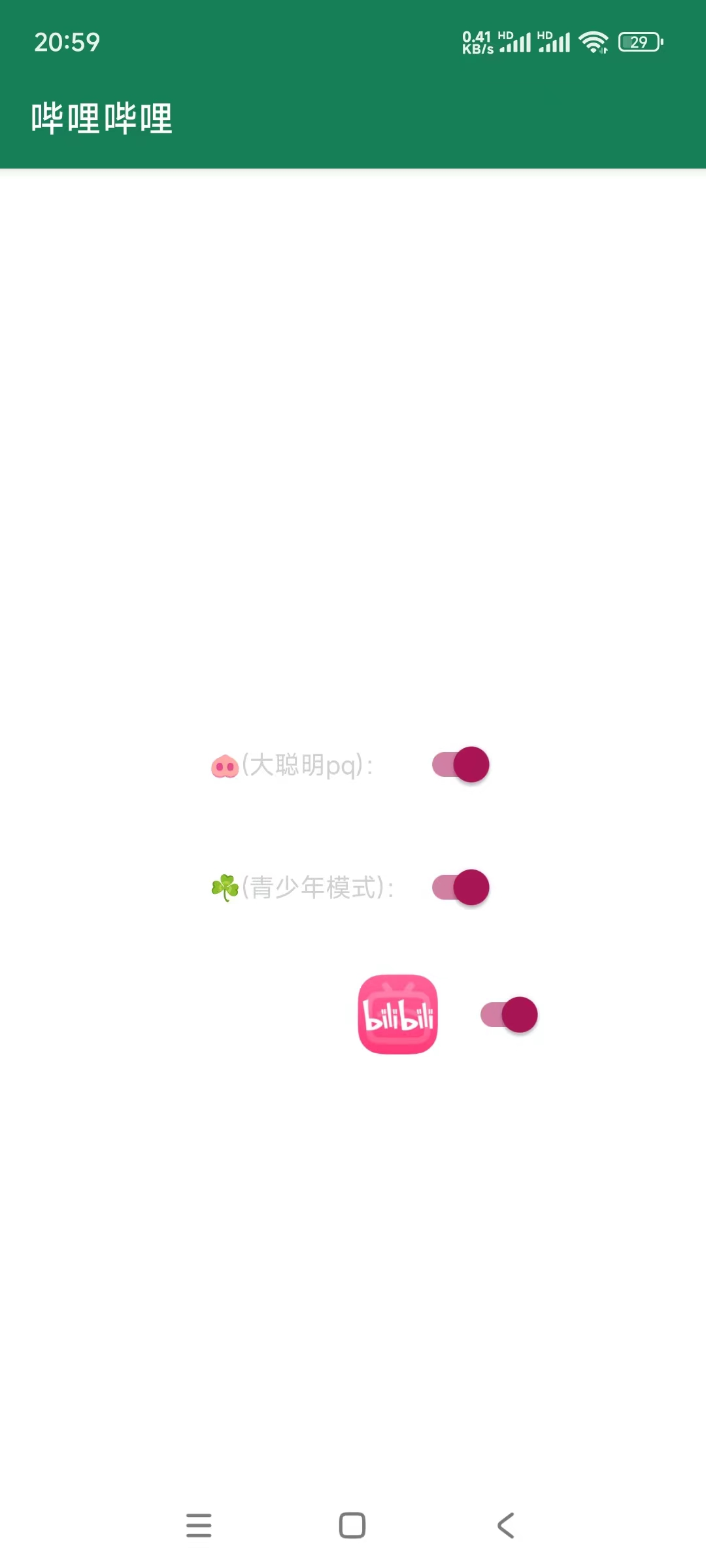Toggle the switch beside the bilibili icon

click(509, 1015)
